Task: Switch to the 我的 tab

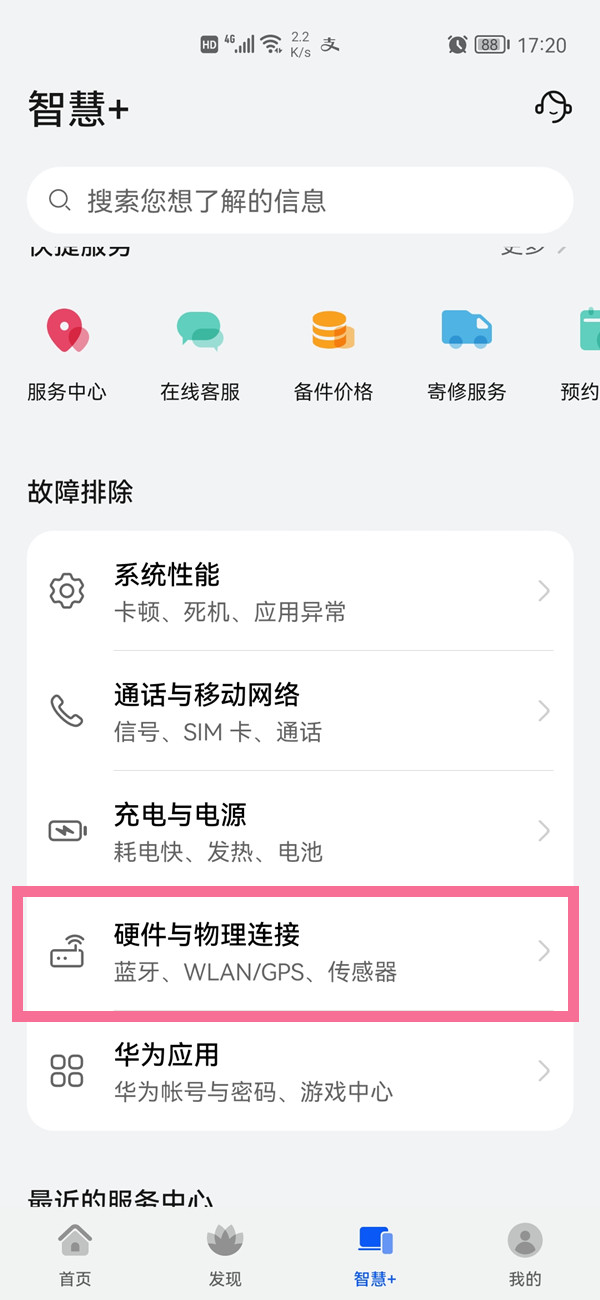Action: coord(525,1254)
